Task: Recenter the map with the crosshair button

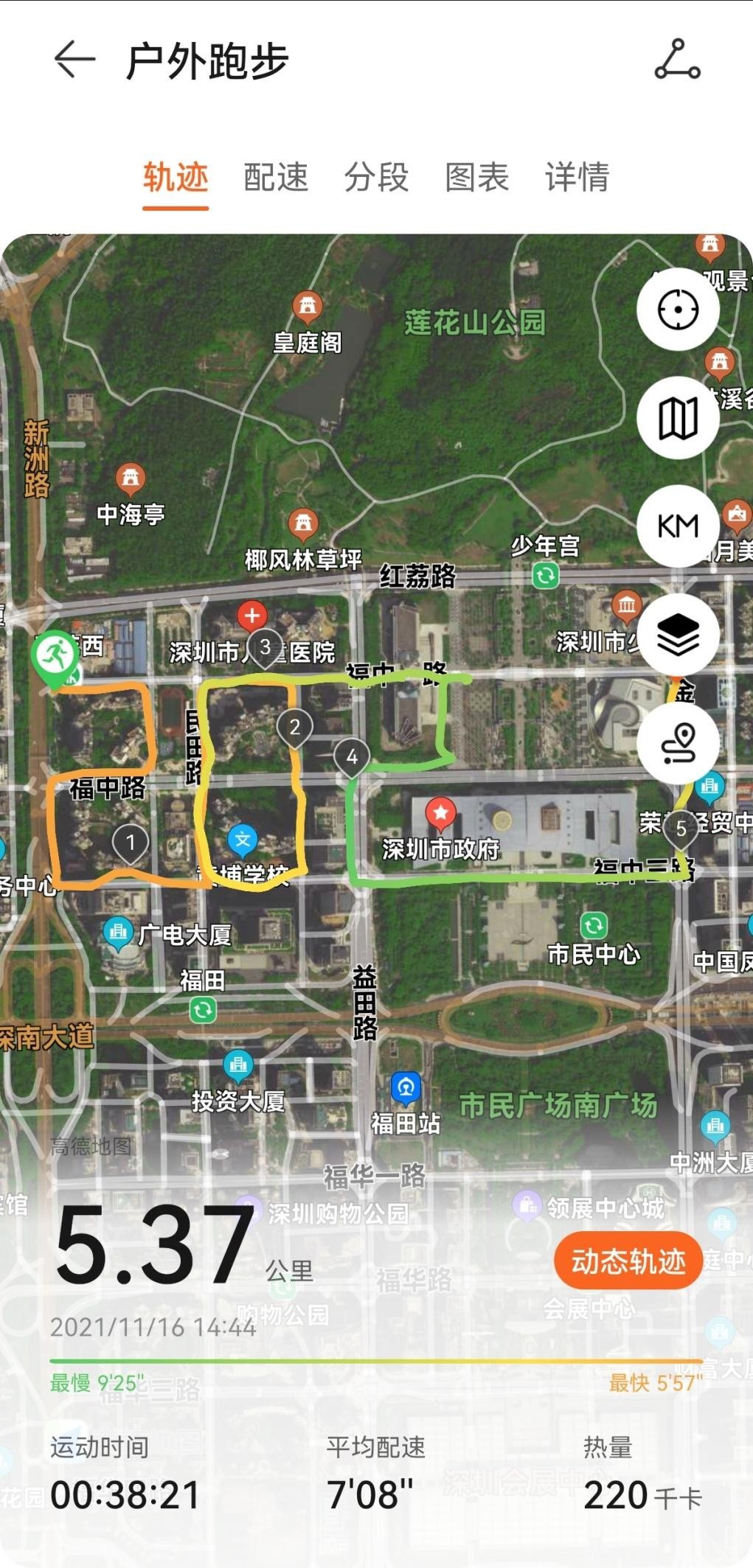Action: pyautogui.click(x=678, y=310)
